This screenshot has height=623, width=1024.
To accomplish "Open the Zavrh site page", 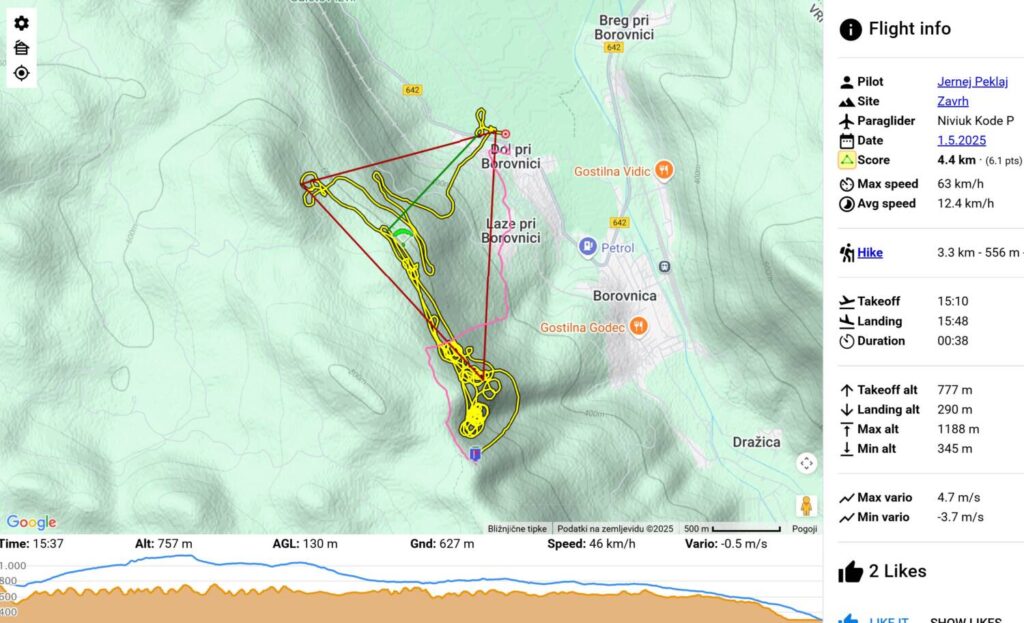I will (x=953, y=101).
